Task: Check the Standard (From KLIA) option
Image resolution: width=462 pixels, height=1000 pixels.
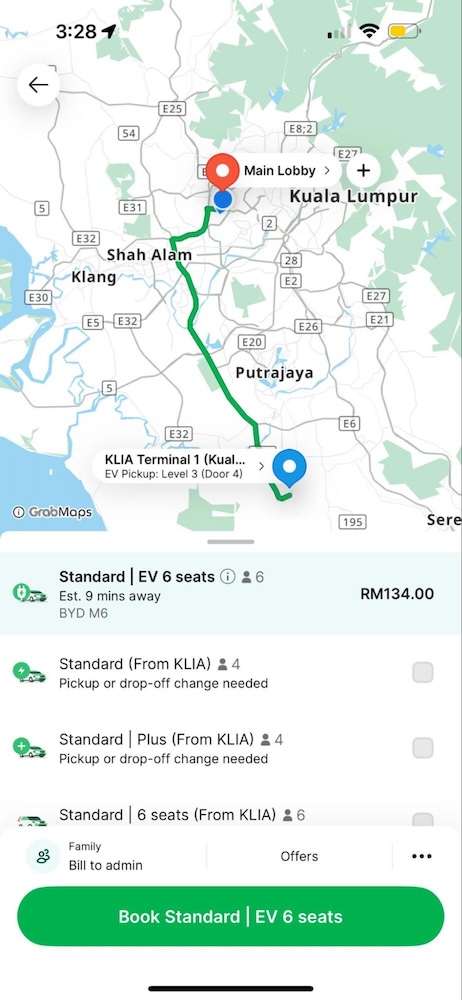Action: [x=423, y=672]
